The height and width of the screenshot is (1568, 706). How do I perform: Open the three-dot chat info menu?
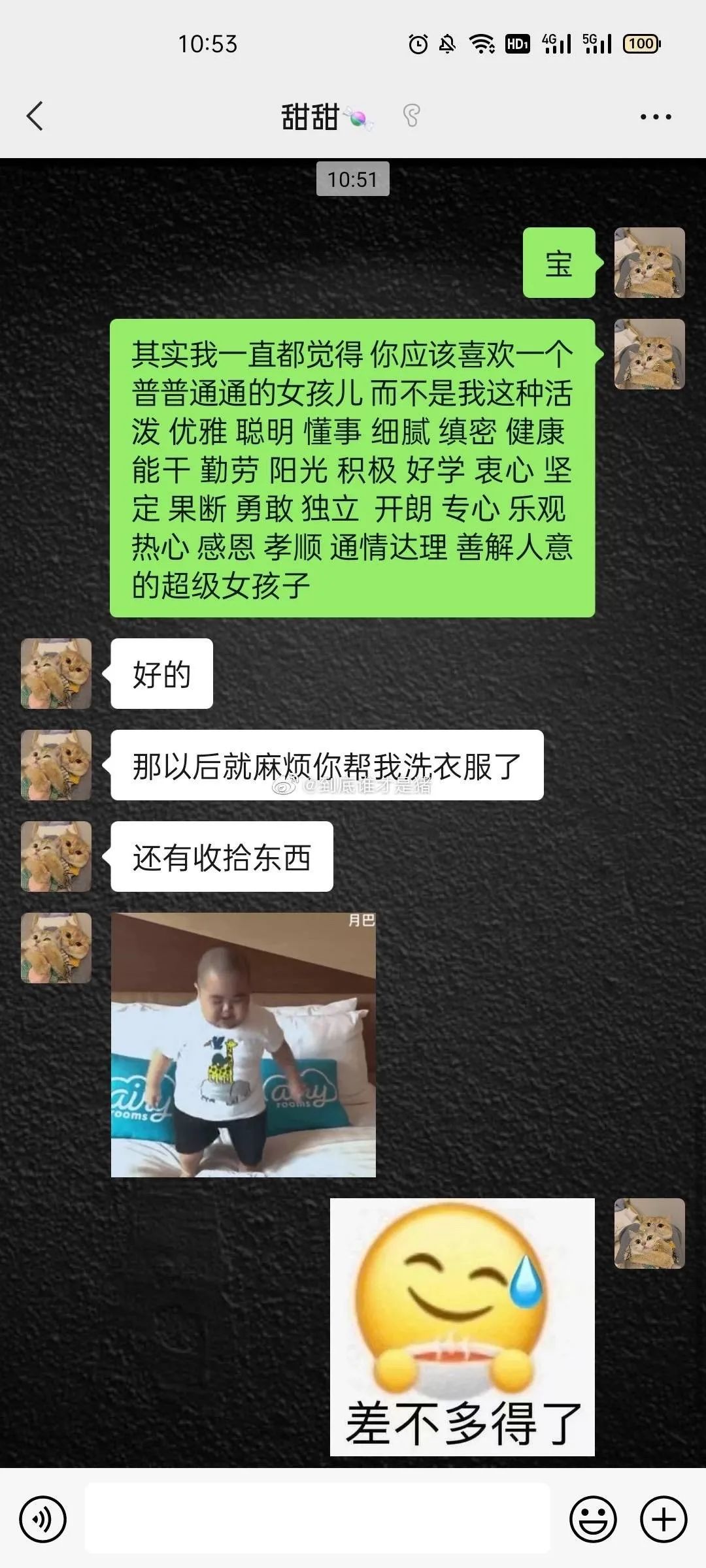[x=655, y=117]
